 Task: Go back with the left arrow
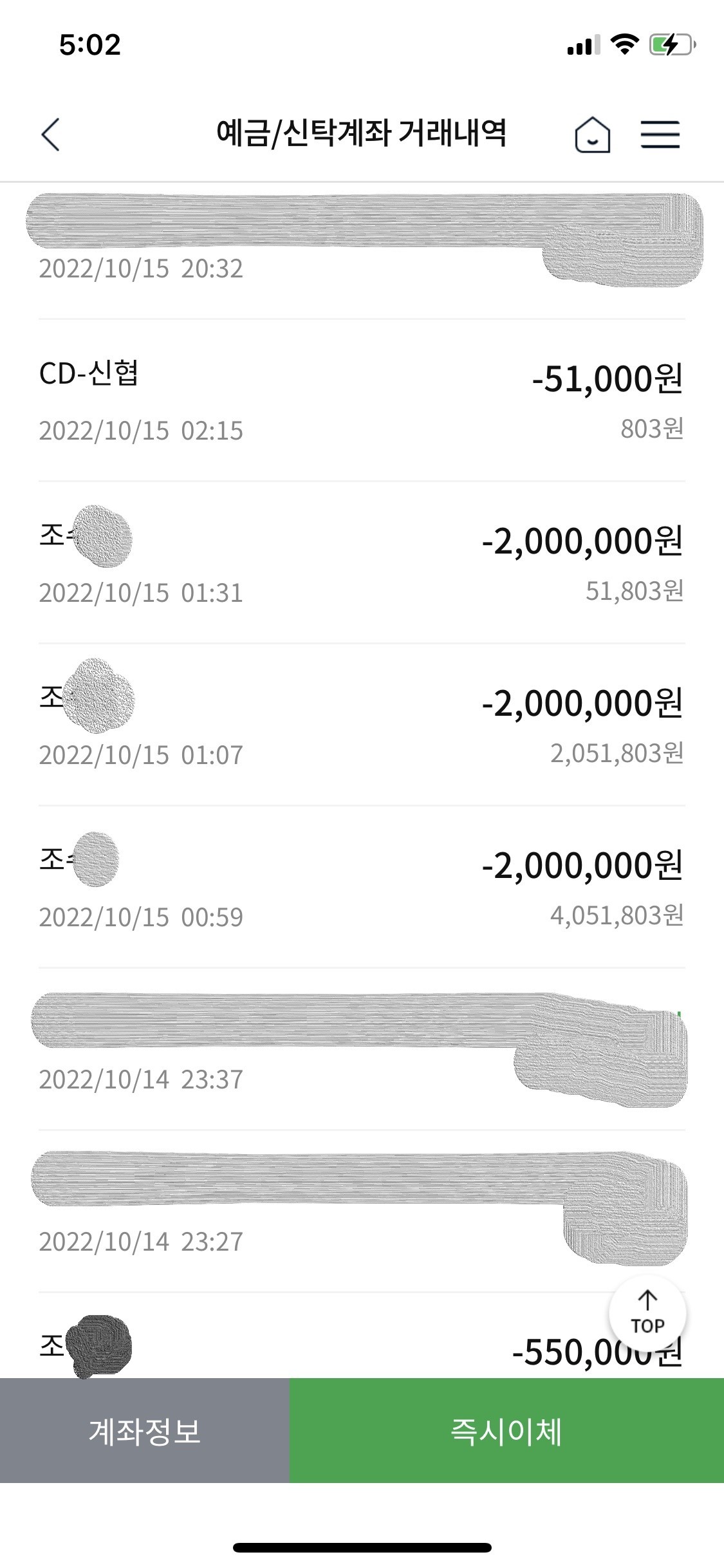[50, 135]
